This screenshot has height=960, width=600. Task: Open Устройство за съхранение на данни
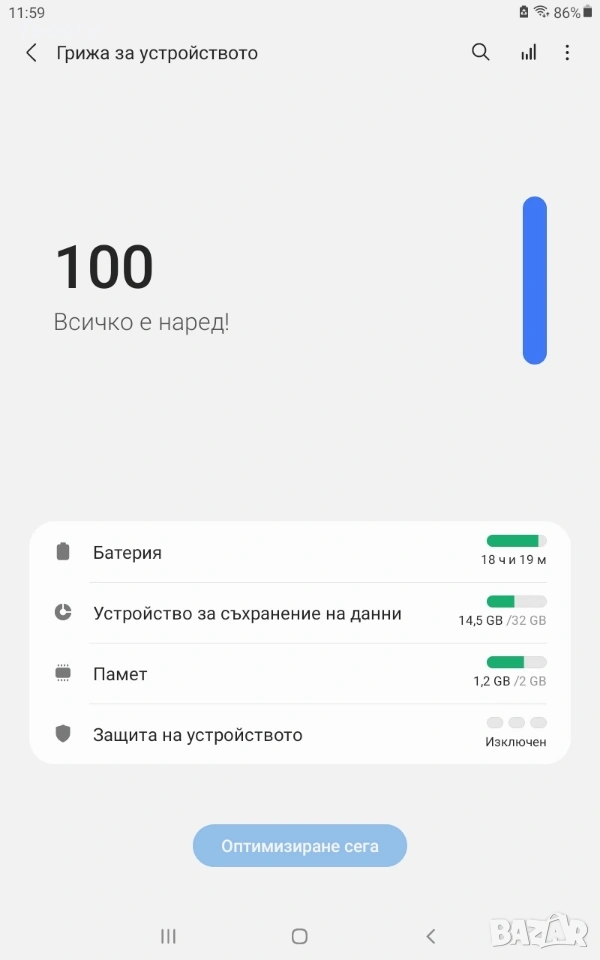coord(300,613)
